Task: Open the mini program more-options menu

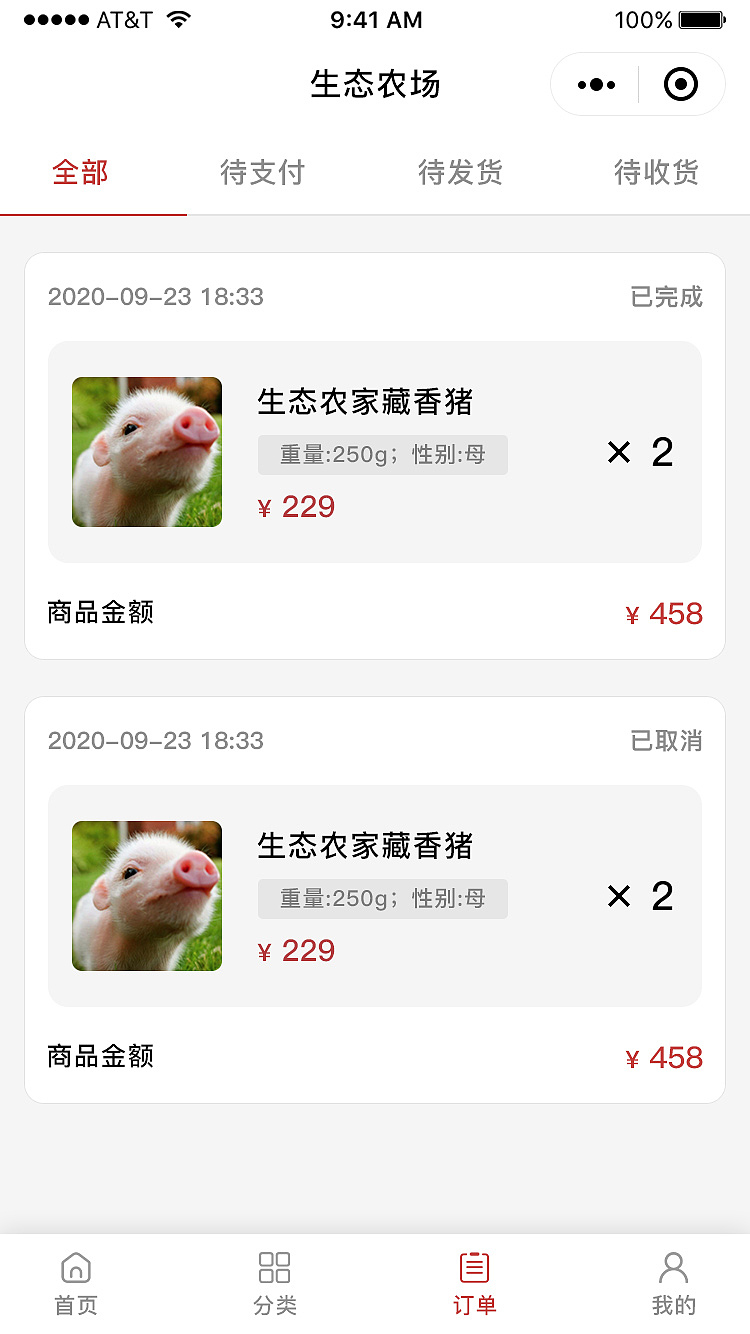Action: [x=596, y=85]
